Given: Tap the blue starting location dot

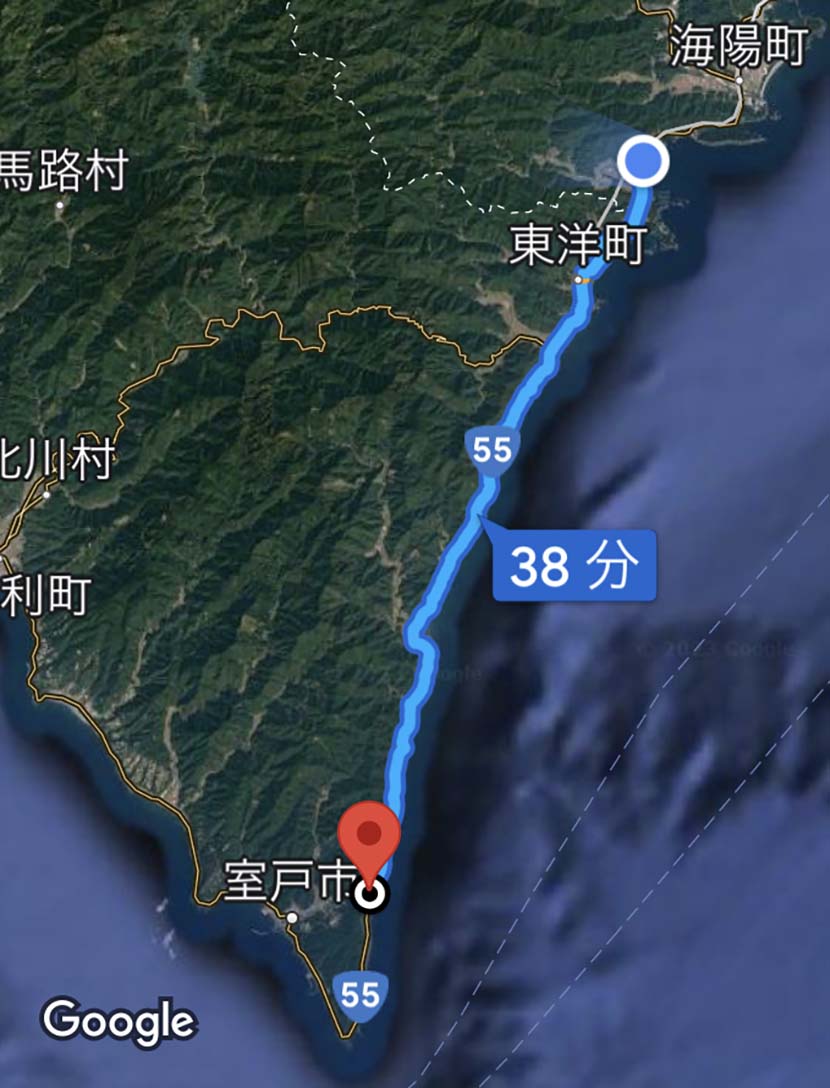Looking at the screenshot, I should tap(642, 160).
